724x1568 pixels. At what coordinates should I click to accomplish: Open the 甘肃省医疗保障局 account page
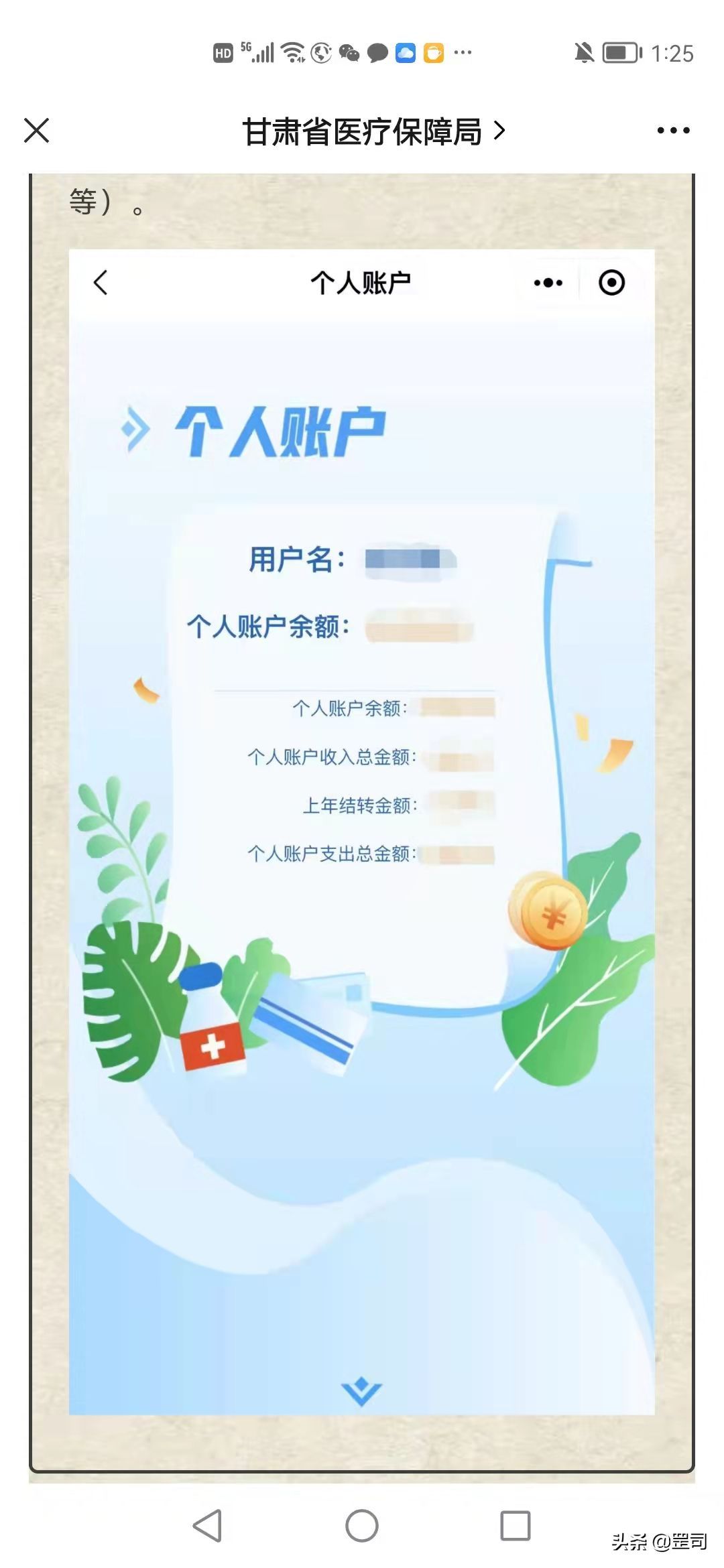click(372, 131)
